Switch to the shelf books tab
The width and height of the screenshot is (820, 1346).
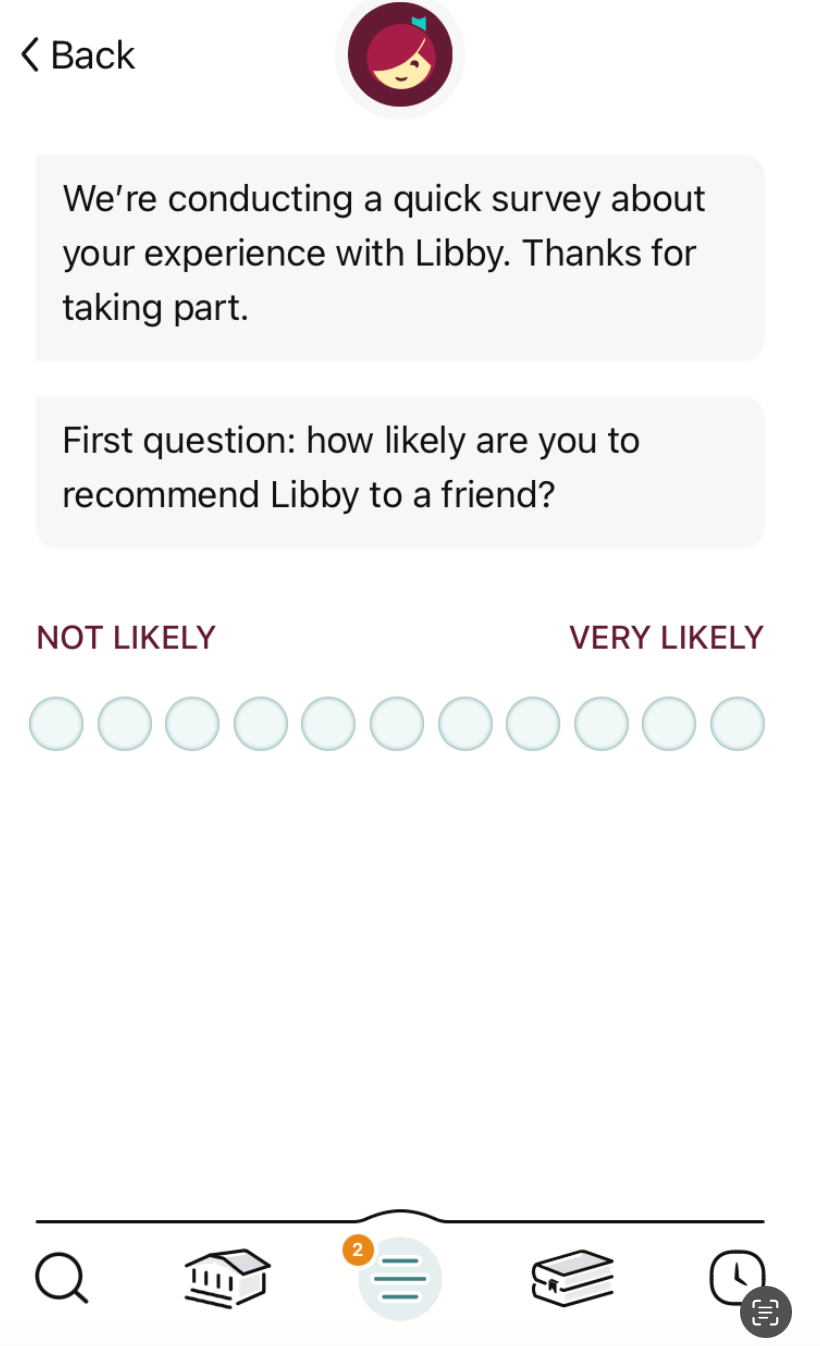[572, 1277]
